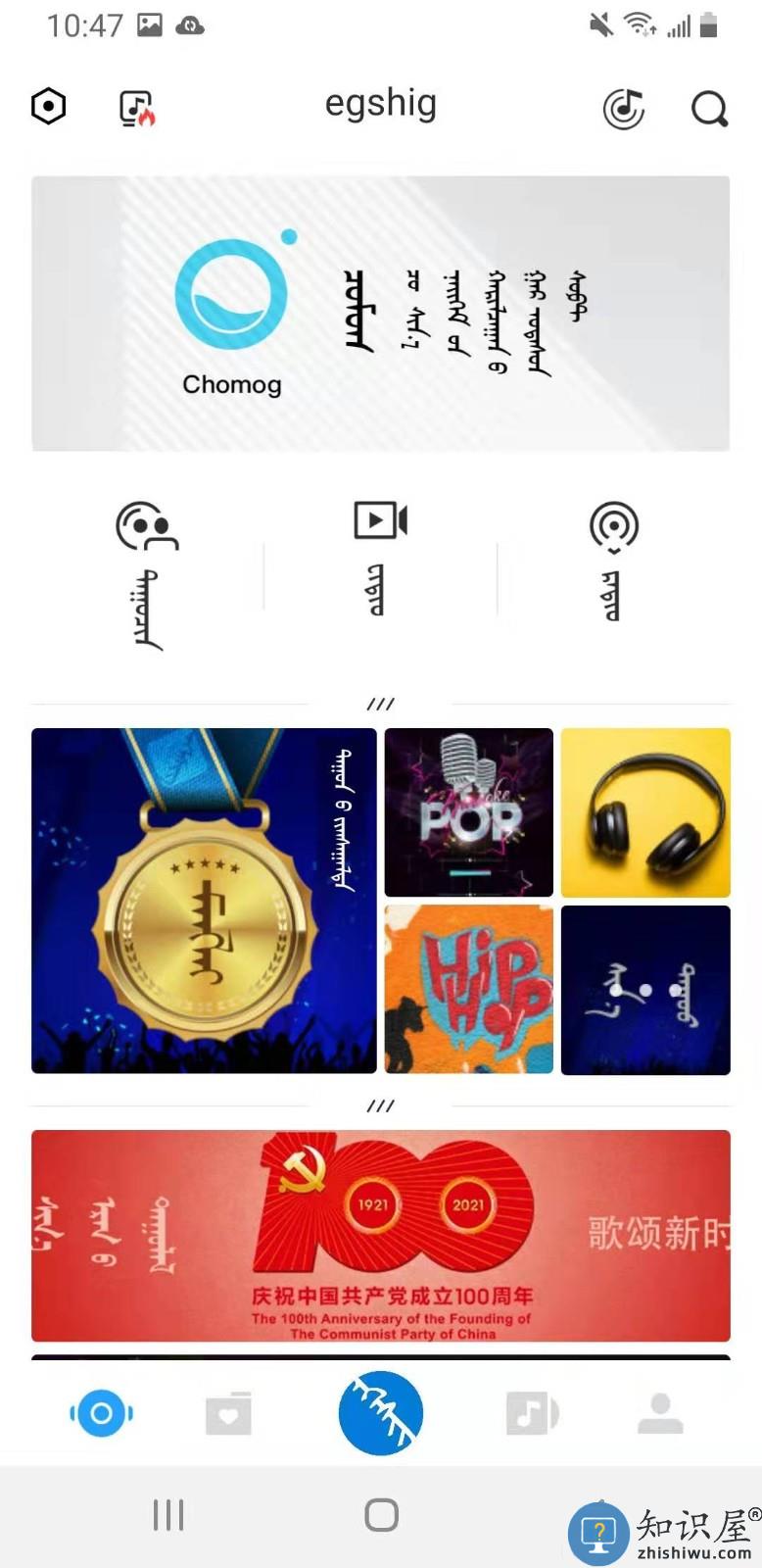Screen dimensions: 762x1568
Task: Go to the system home screen
Action: pos(381,1515)
